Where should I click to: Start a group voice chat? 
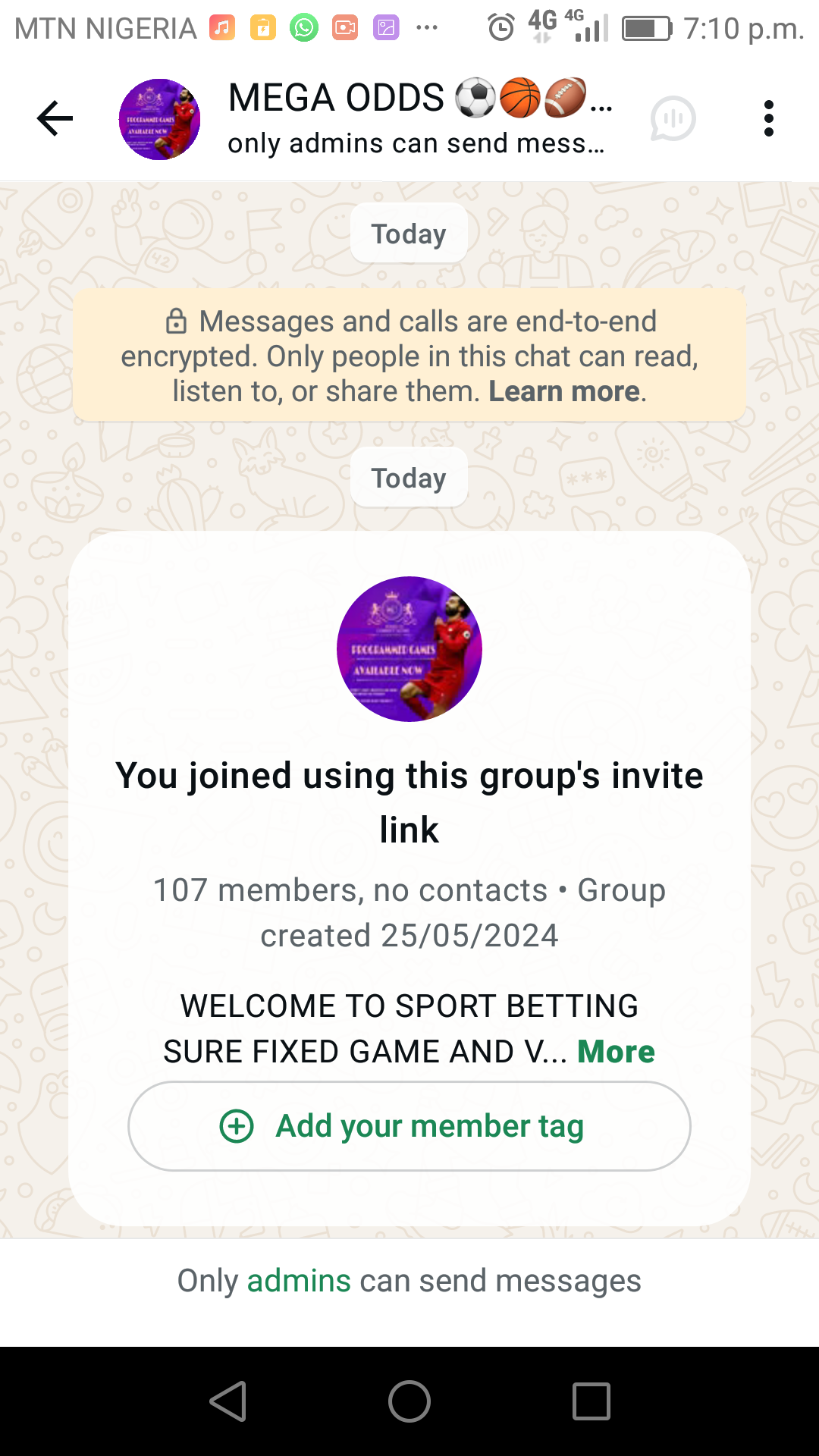[x=673, y=119]
